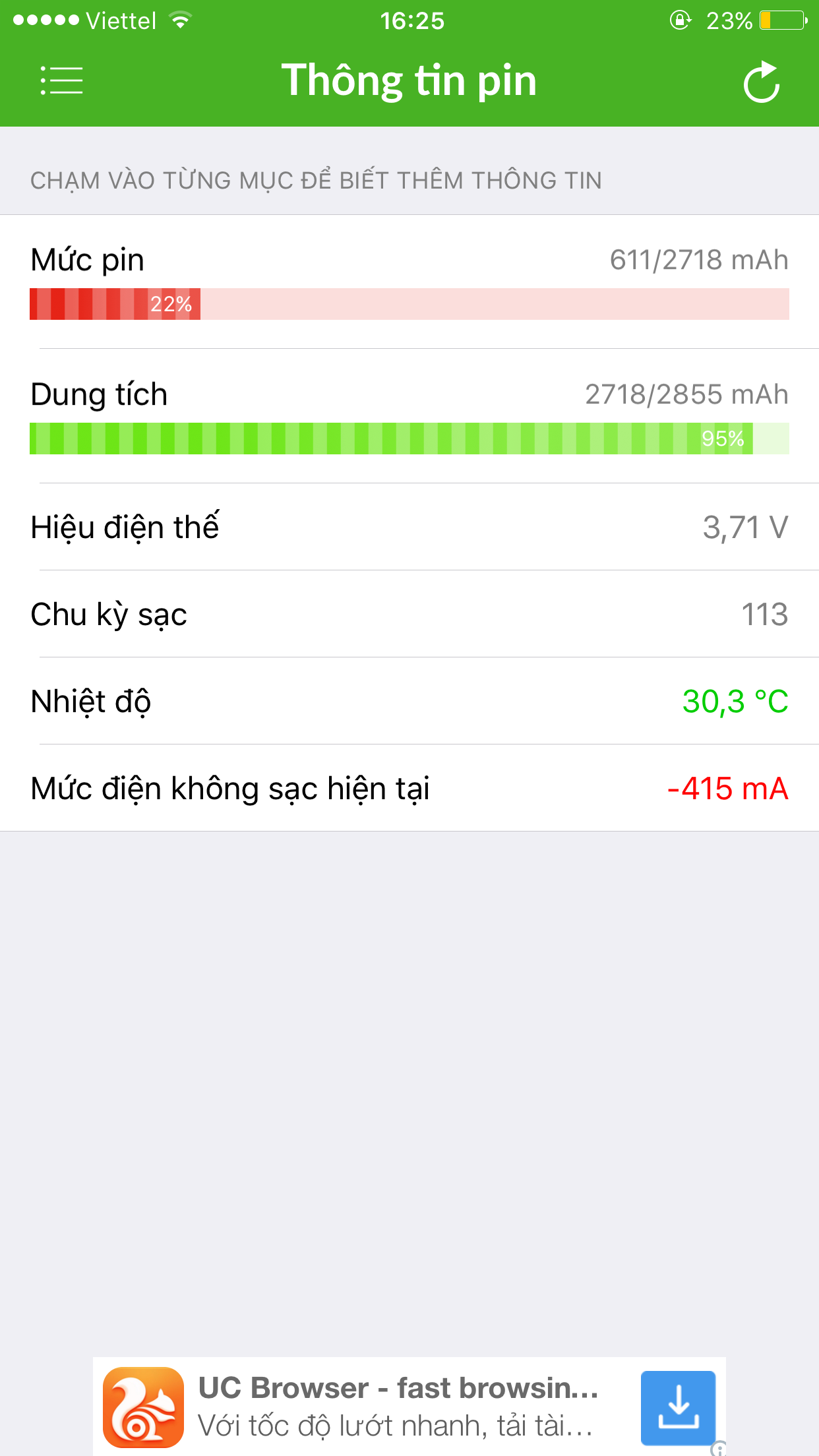The height and width of the screenshot is (1456, 819).
Task: Open details for Mức pin
Action: 409,282
